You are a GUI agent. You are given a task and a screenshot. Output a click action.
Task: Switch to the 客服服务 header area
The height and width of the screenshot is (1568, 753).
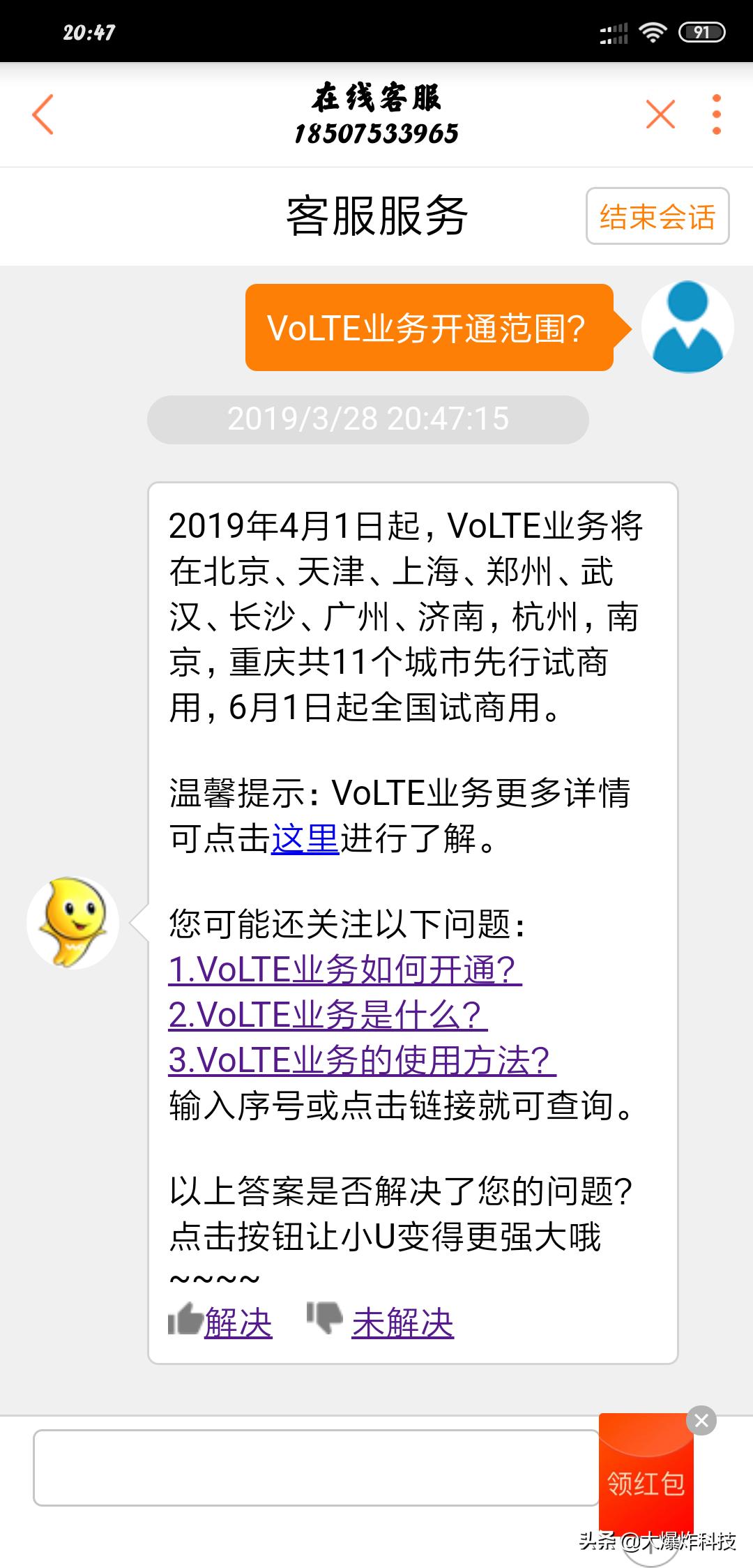(376, 215)
